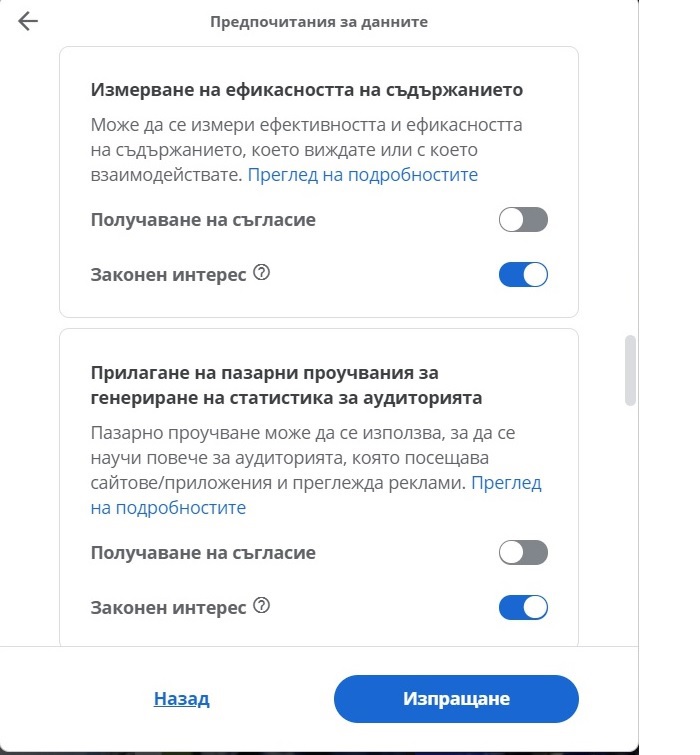Show legitimate interest help for market research
This screenshot has height=755, width=700.
262,606
